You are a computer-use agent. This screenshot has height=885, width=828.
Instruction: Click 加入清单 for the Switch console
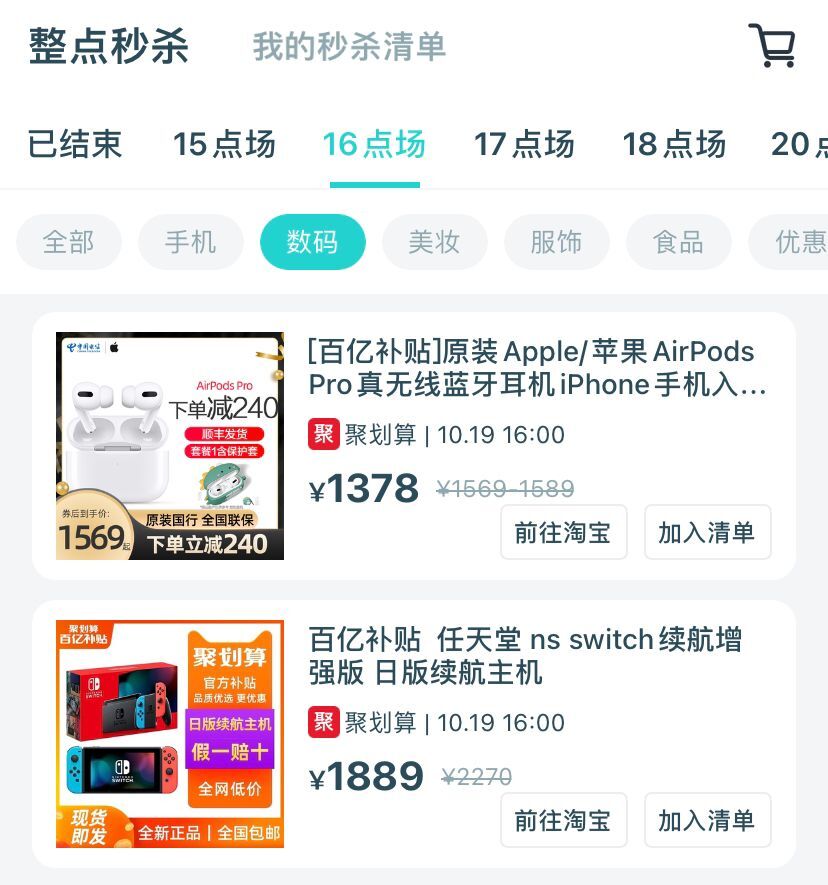(x=707, y=820)
